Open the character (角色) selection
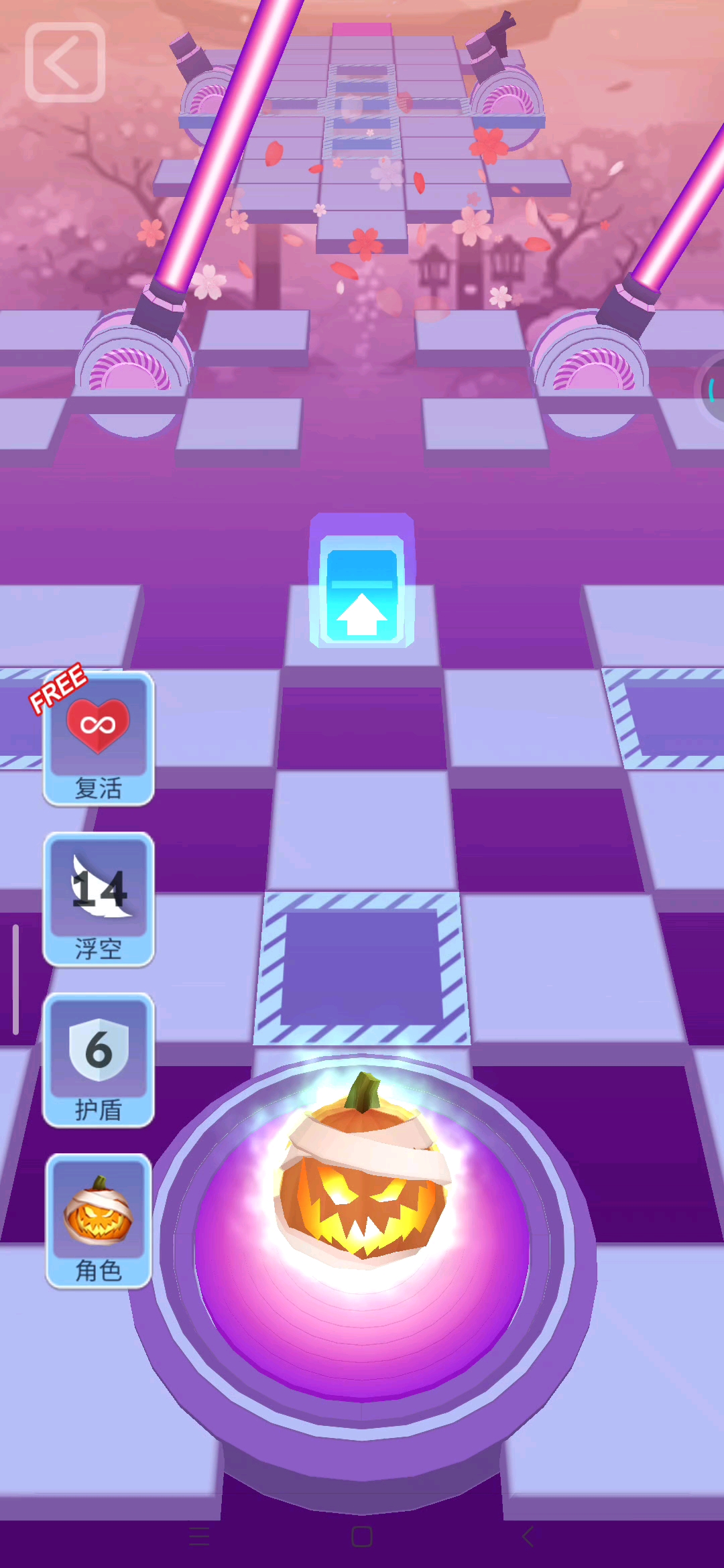 (99, 1221)
